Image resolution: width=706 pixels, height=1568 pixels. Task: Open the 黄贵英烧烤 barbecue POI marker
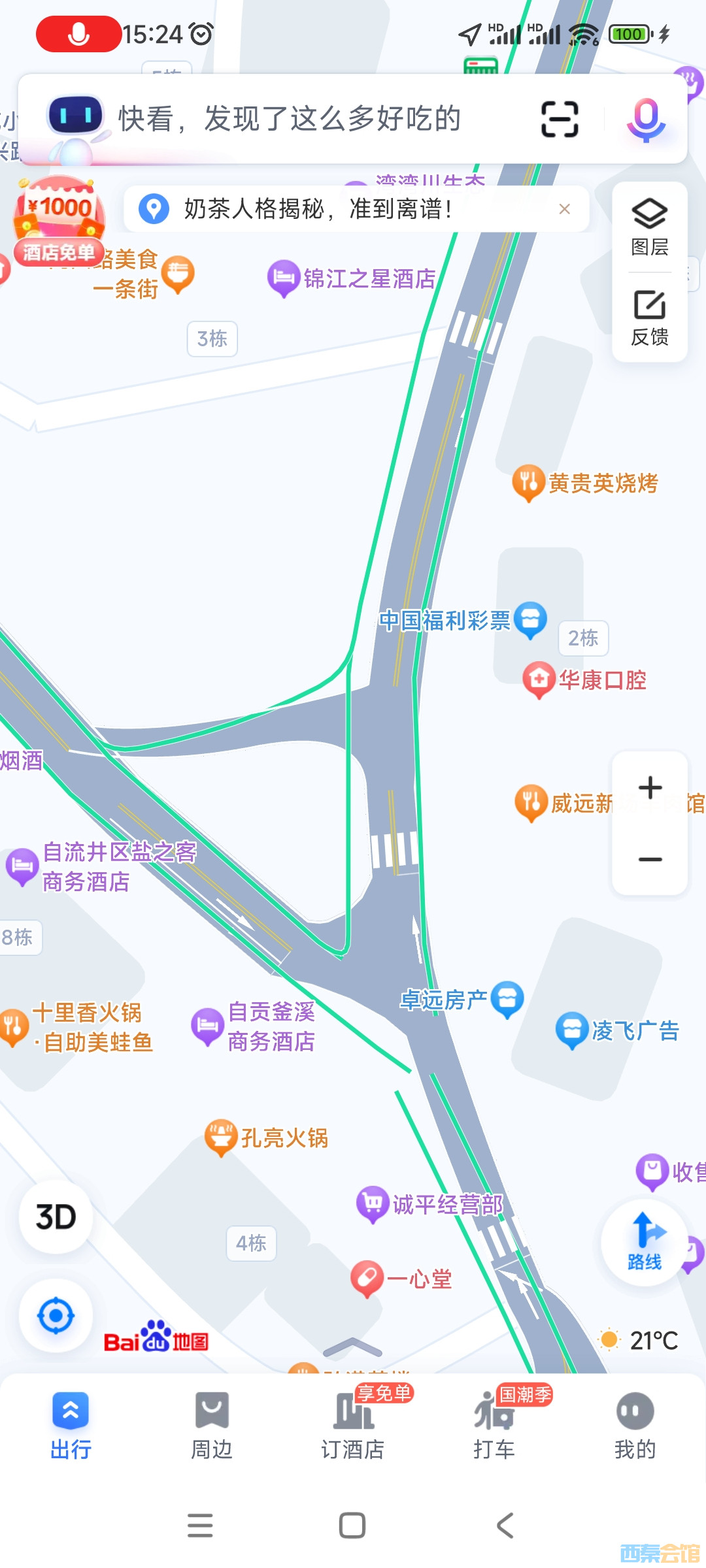(528, 482)
